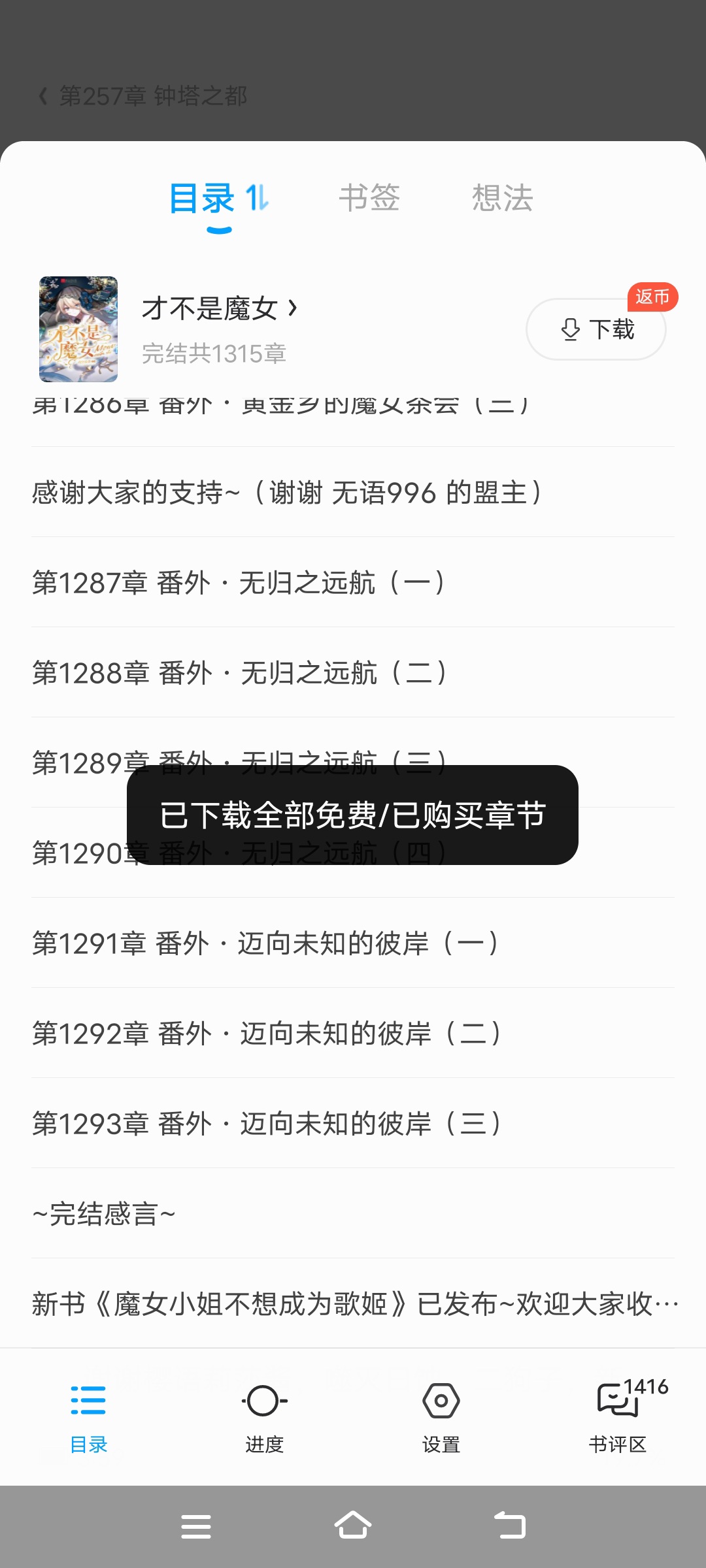The image size is (706, 1568).
Task: Tap the 才不是魔女 book cover
Action: 78,329
